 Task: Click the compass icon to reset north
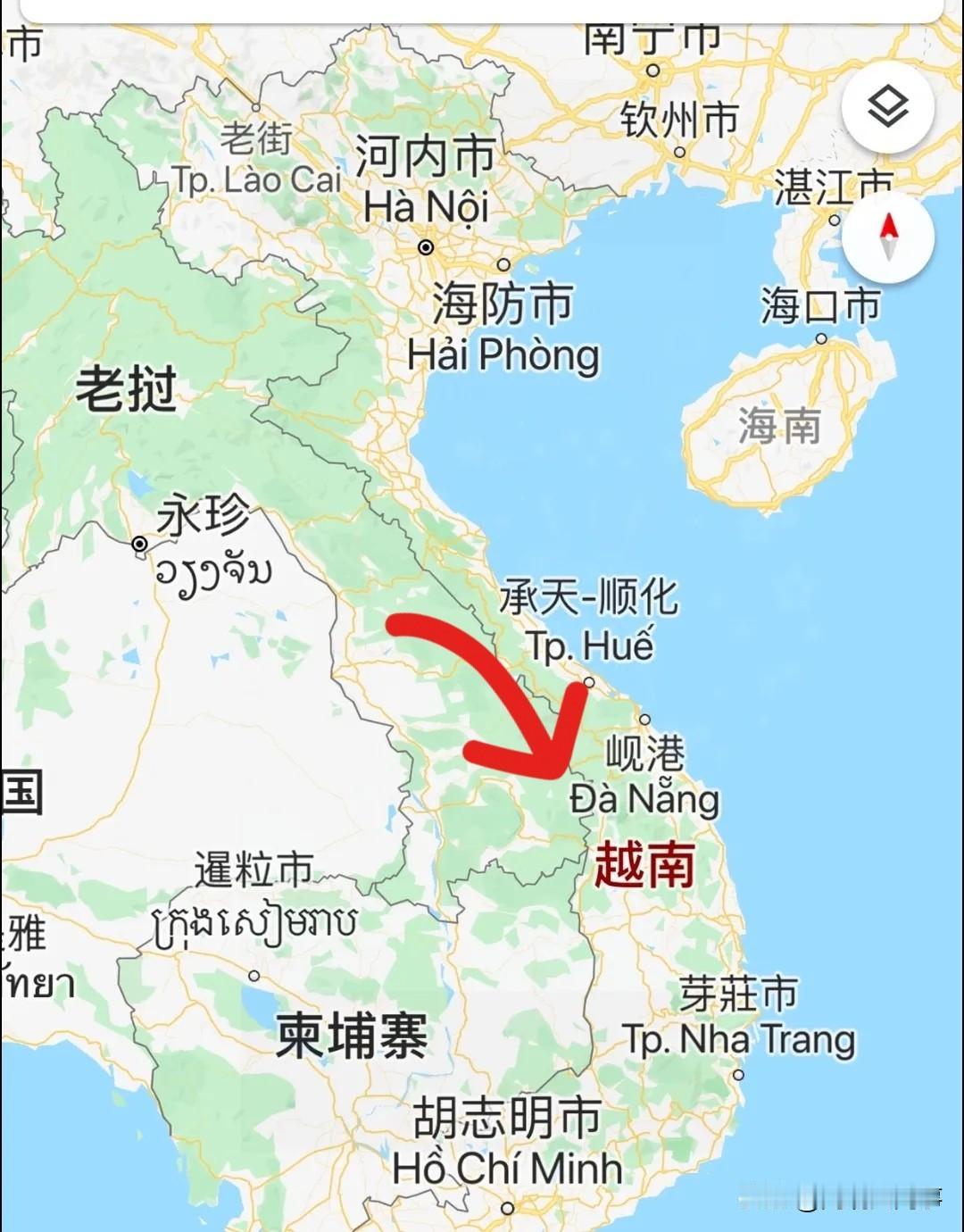[x=888, y=238]
